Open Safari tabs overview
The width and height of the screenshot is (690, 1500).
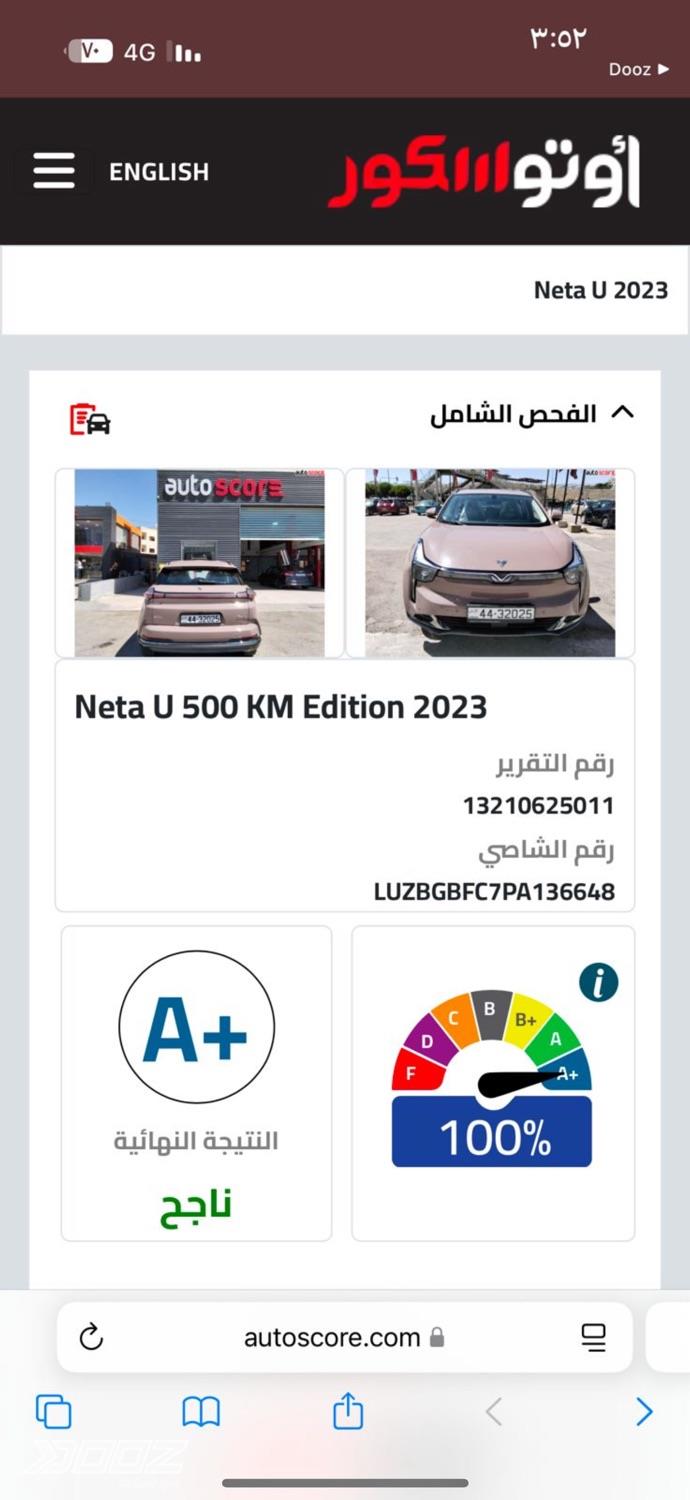pos(53,1412)
